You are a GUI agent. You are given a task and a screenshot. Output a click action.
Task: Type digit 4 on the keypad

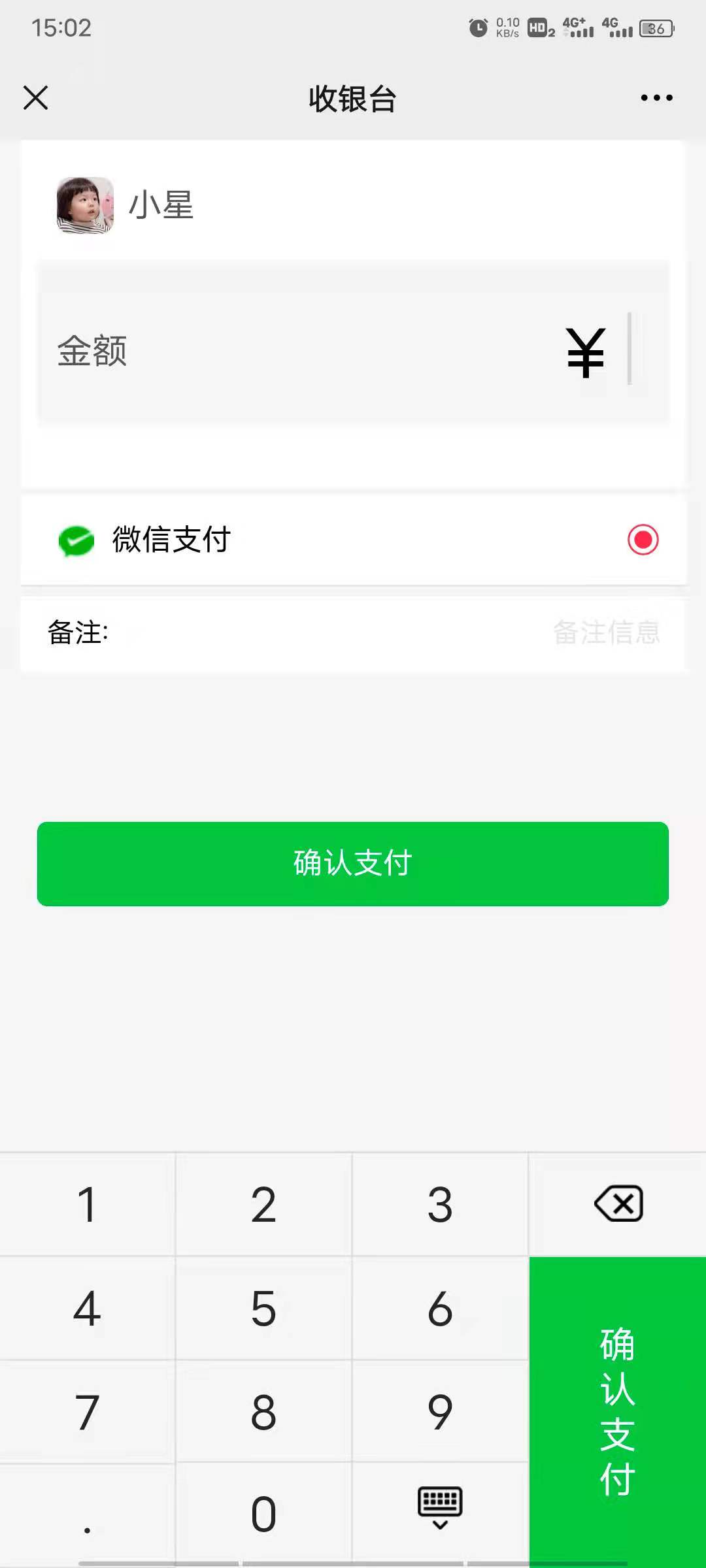88,1309
